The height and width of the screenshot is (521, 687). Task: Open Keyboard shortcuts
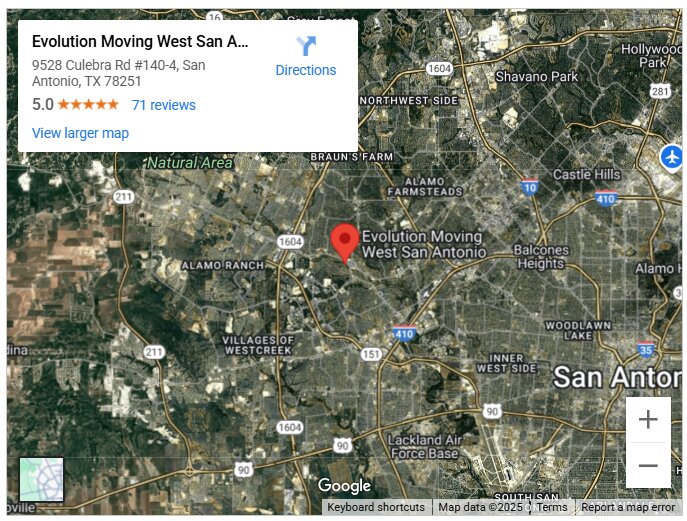coord(376,507)
